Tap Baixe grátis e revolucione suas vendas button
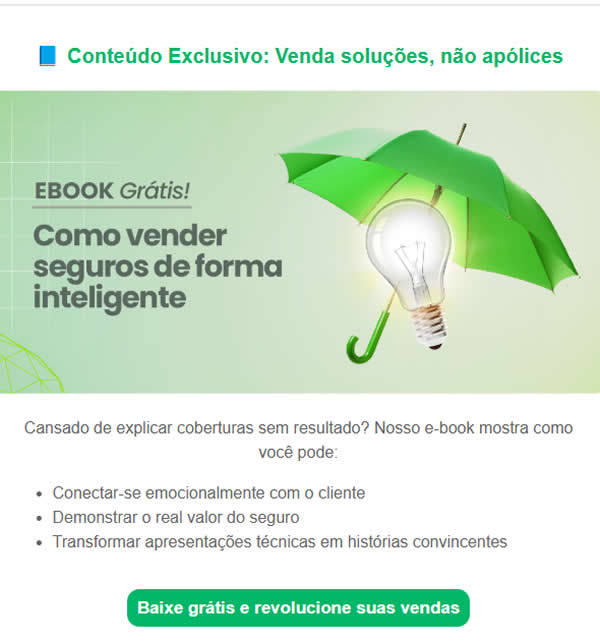This screenshot has width=600, height=642. 298,607
